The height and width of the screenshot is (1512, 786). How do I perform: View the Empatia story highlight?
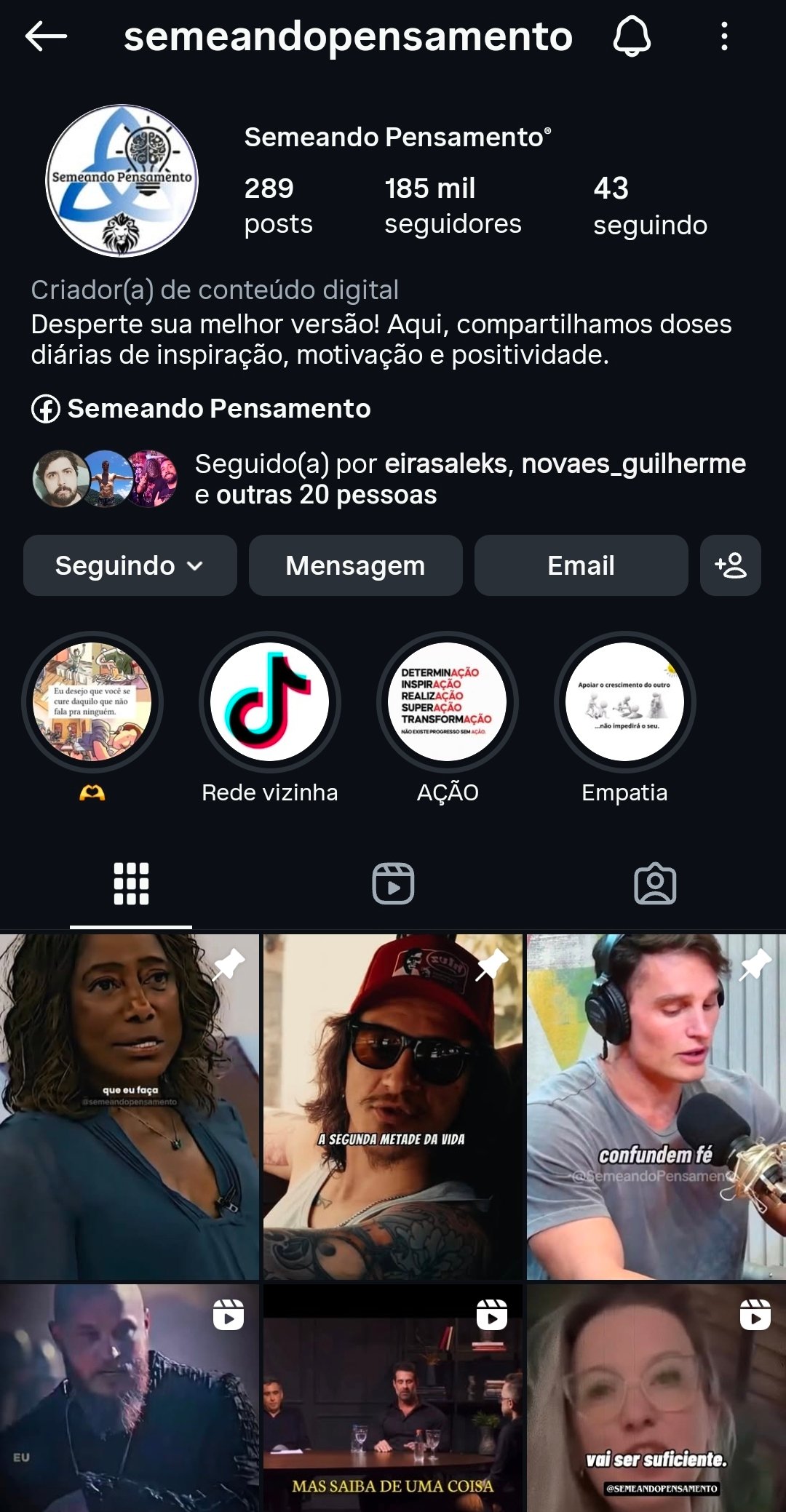point(624,703)
